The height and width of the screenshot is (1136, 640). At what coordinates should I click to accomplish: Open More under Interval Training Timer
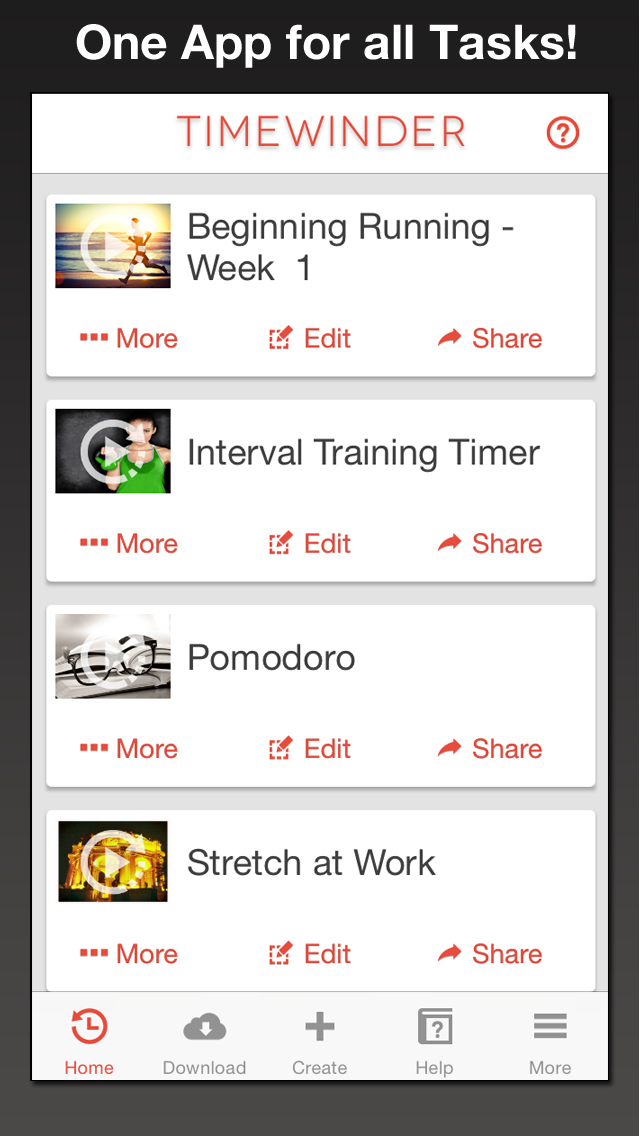(x=129, y=544)
